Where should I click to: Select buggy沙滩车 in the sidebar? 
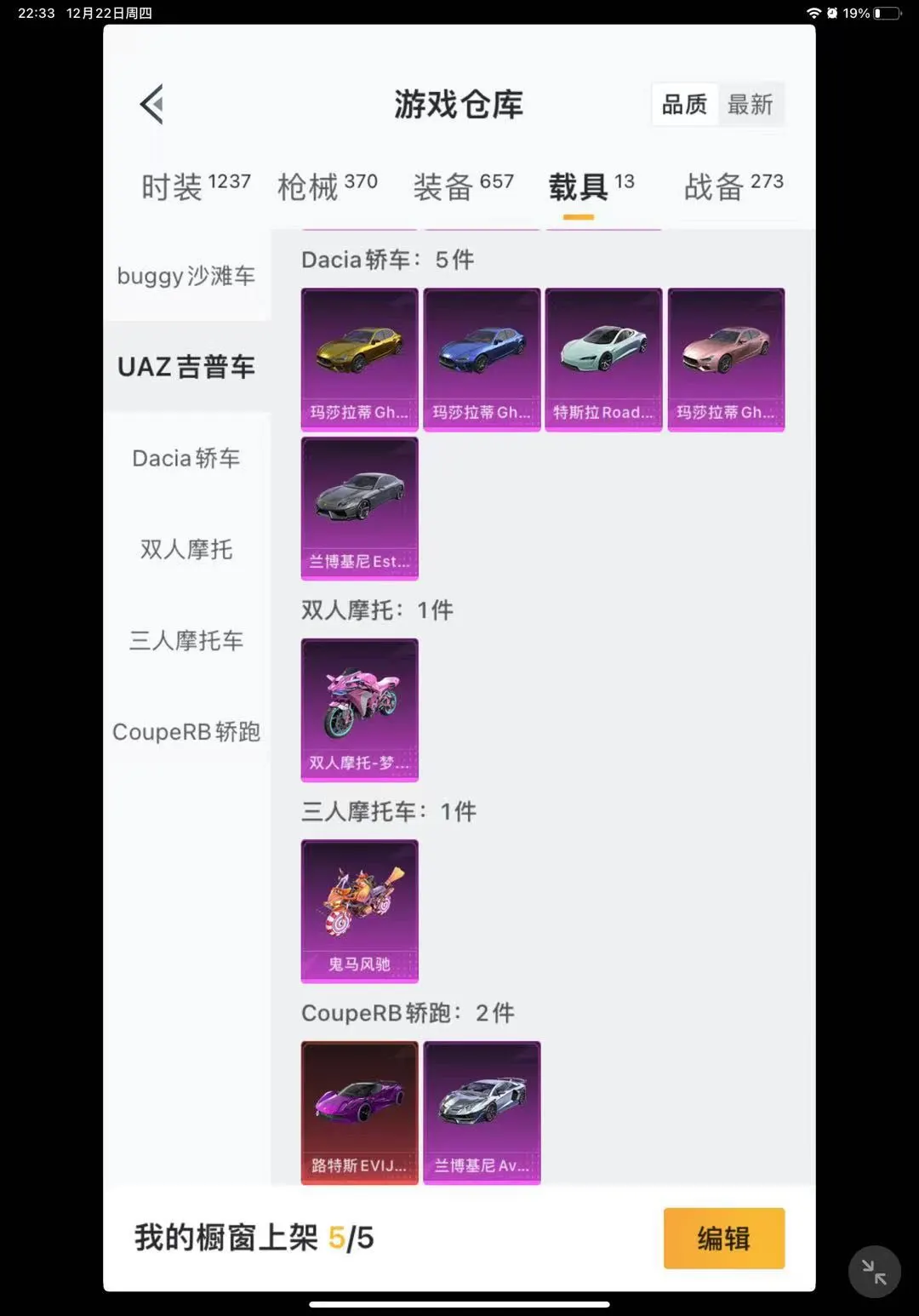tap(186, 276)
